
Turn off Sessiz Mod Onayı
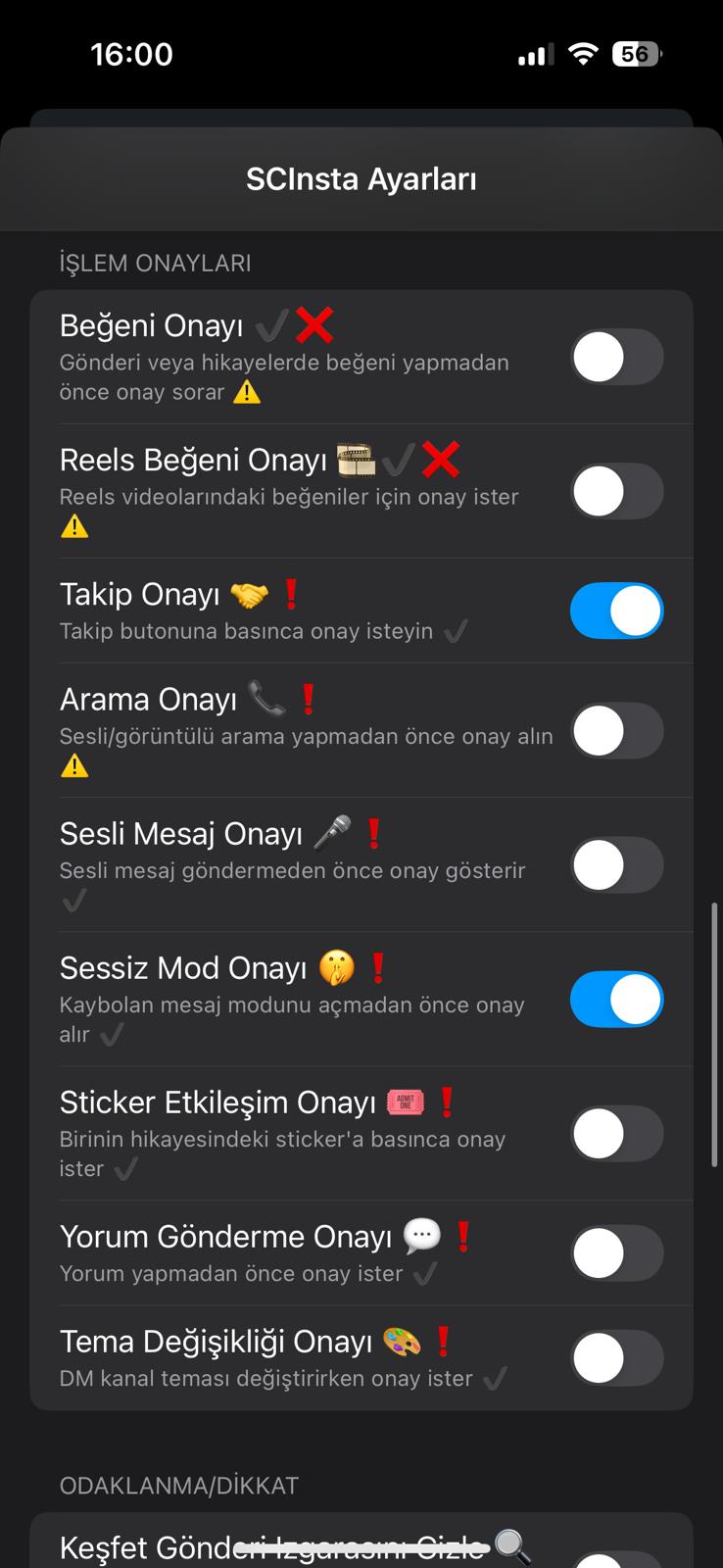[x=616, y=1000]
